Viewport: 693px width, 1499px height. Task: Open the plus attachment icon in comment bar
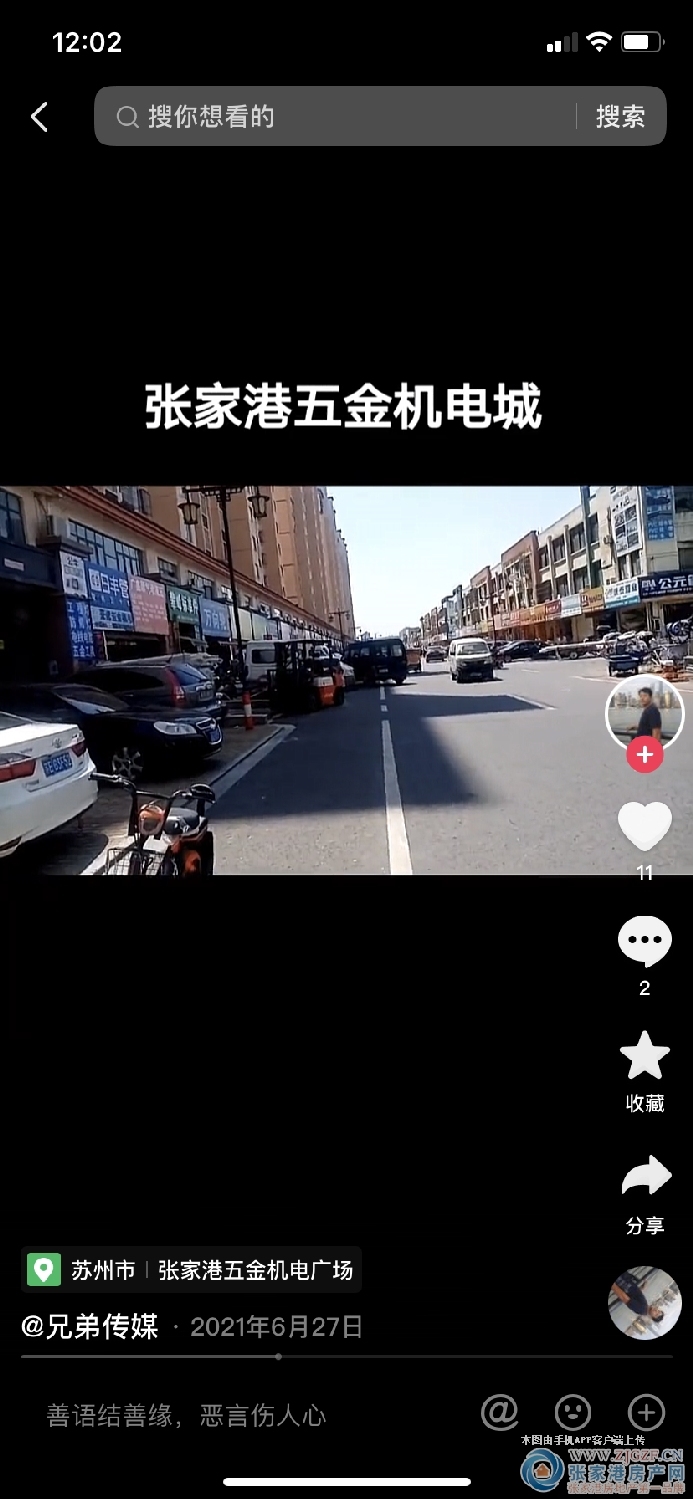click(x=646, y=1413)
